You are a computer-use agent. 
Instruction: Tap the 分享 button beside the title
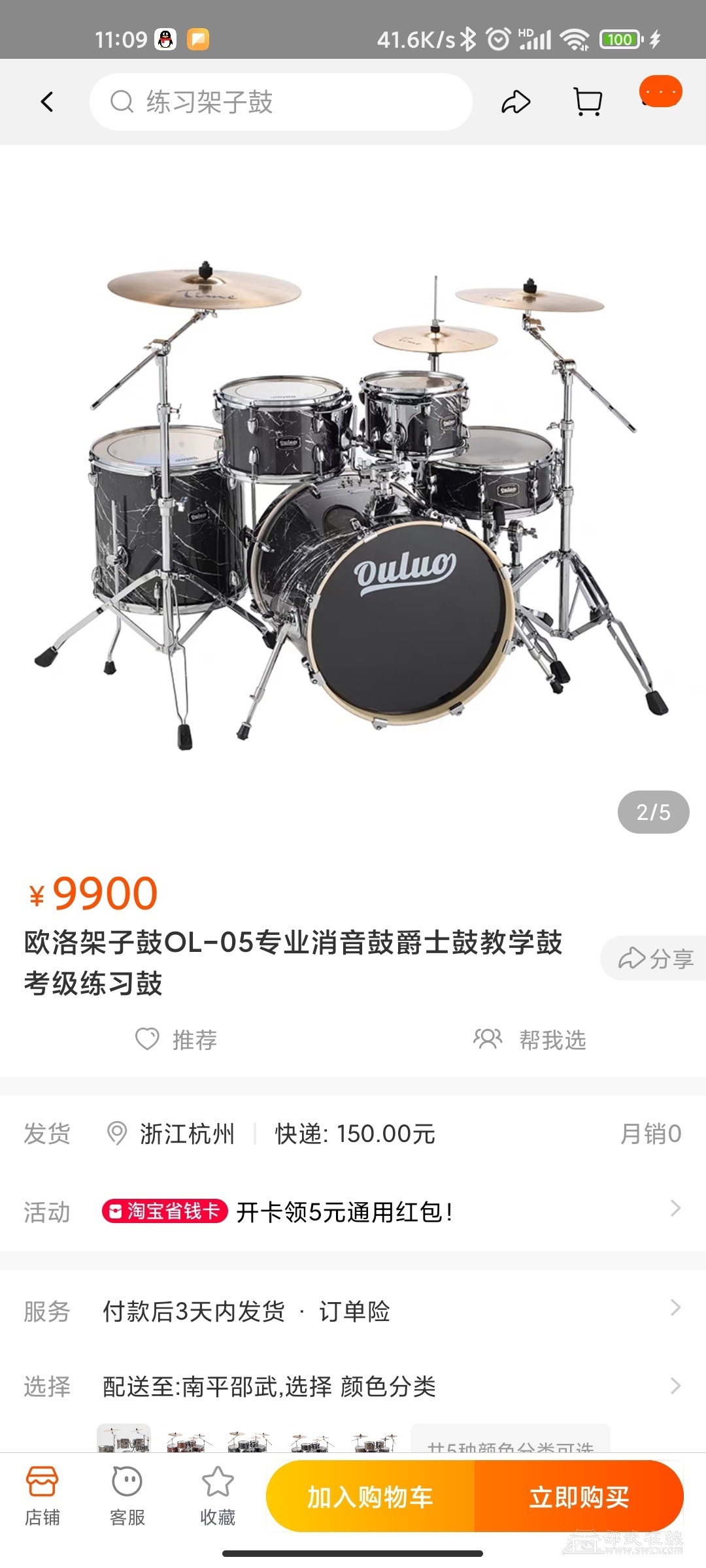point(656,958)
